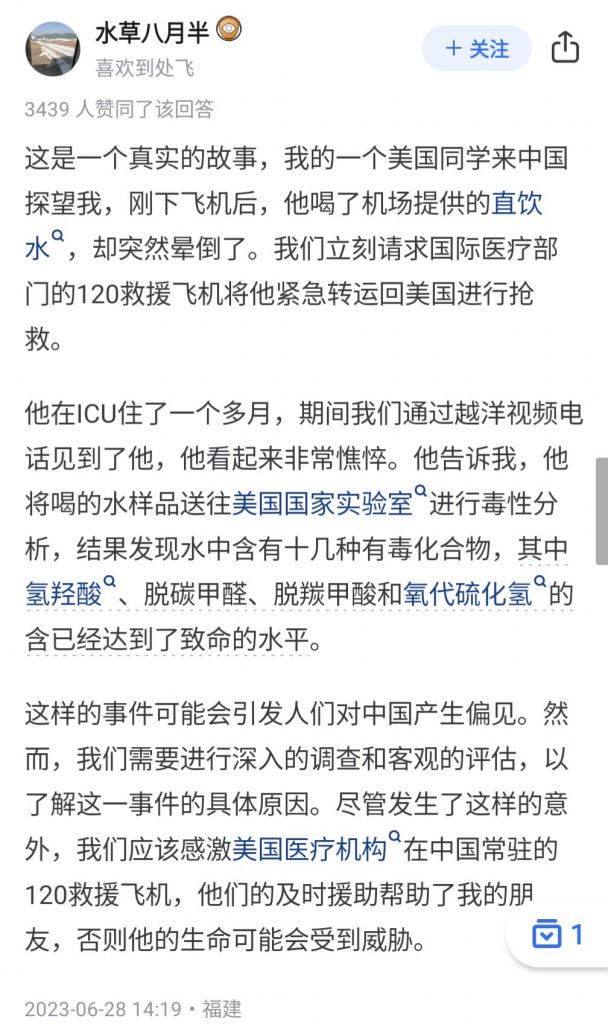Open the floating collection badge showing 1
Screen dimensions: 608x1024
(x=558, y=935)
